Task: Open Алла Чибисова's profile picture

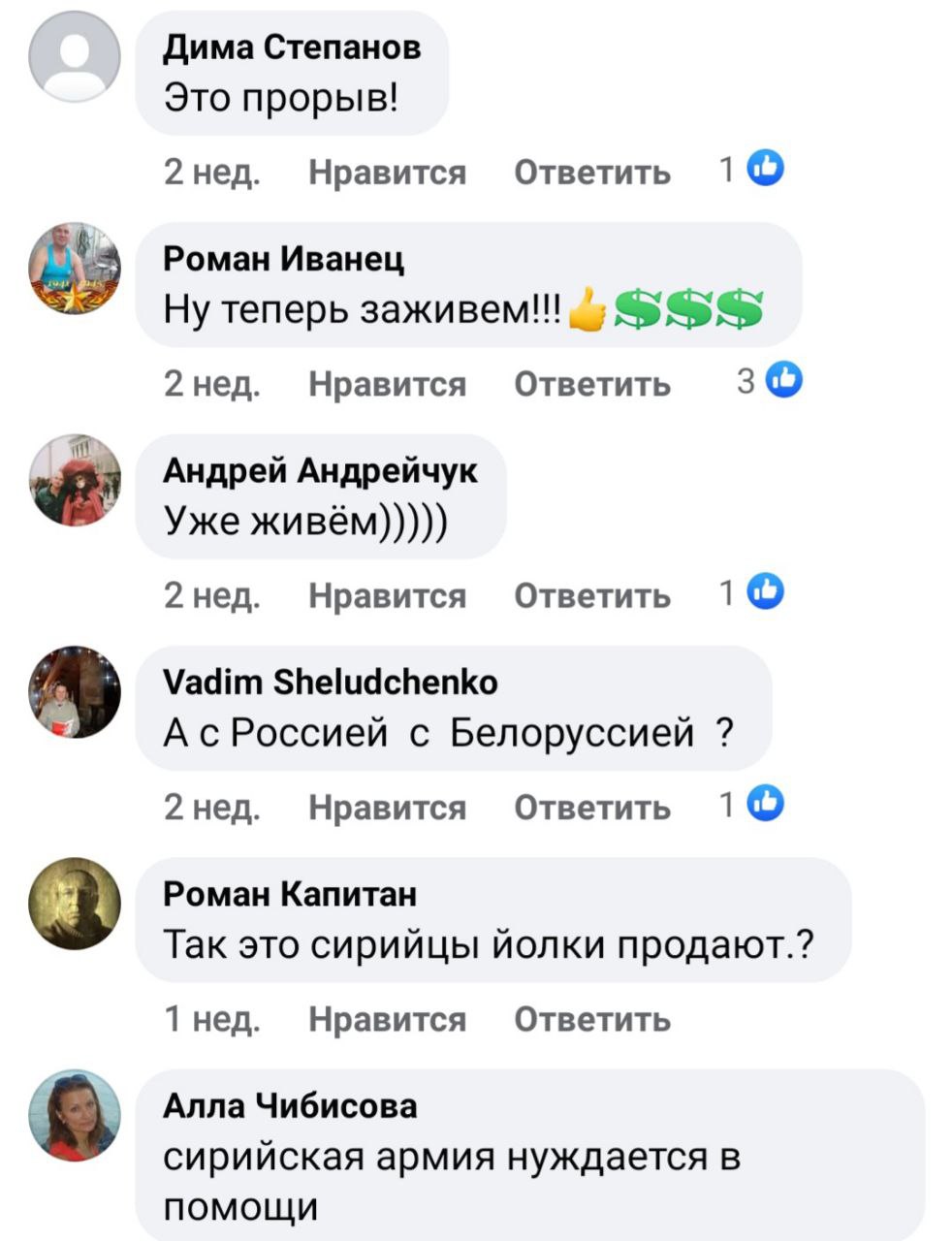Action: (x=75, y=1115)
